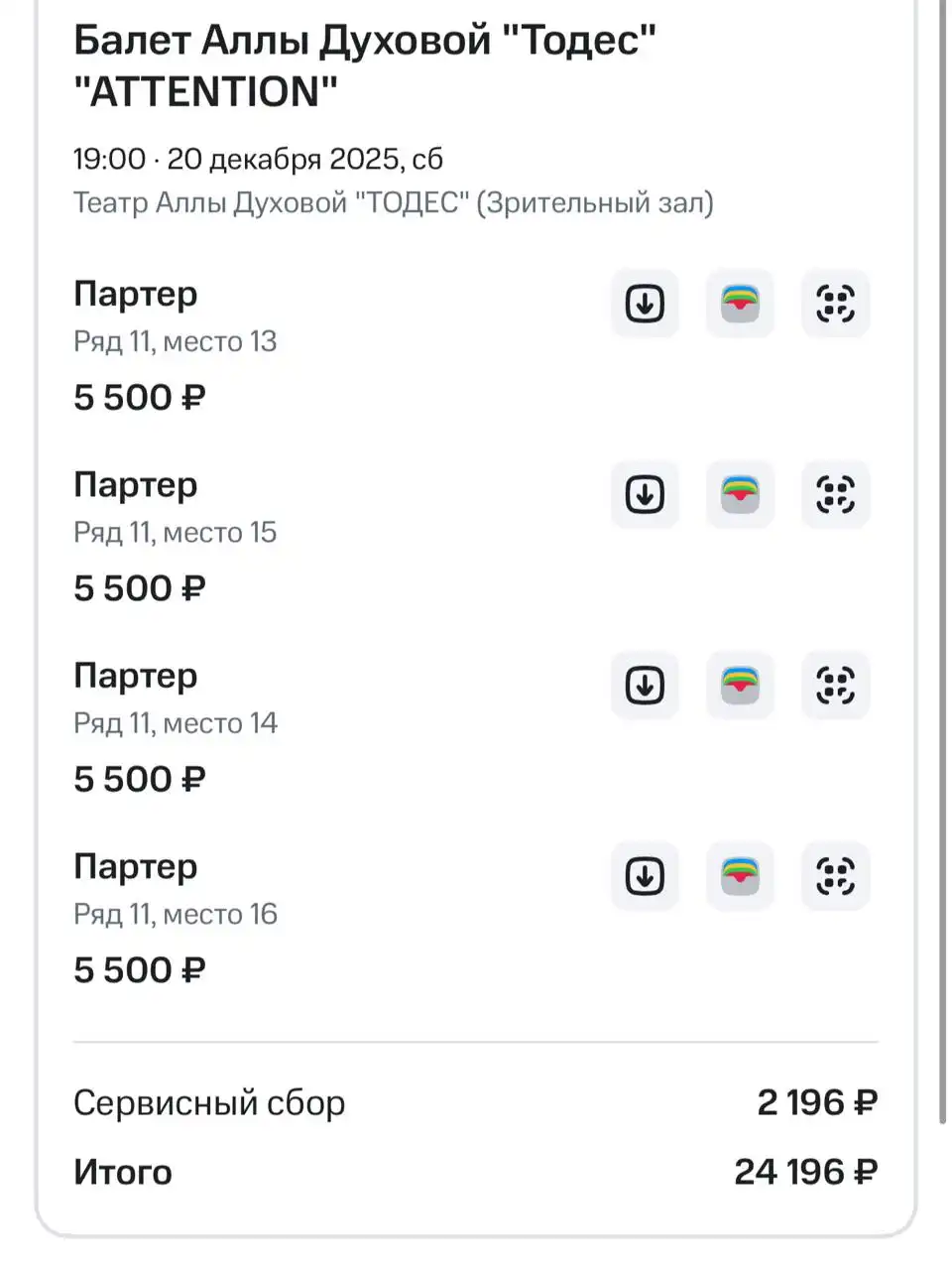Select the first Партер ticket label
Screen dimensions: 952x1270
[x=136, y=294]
